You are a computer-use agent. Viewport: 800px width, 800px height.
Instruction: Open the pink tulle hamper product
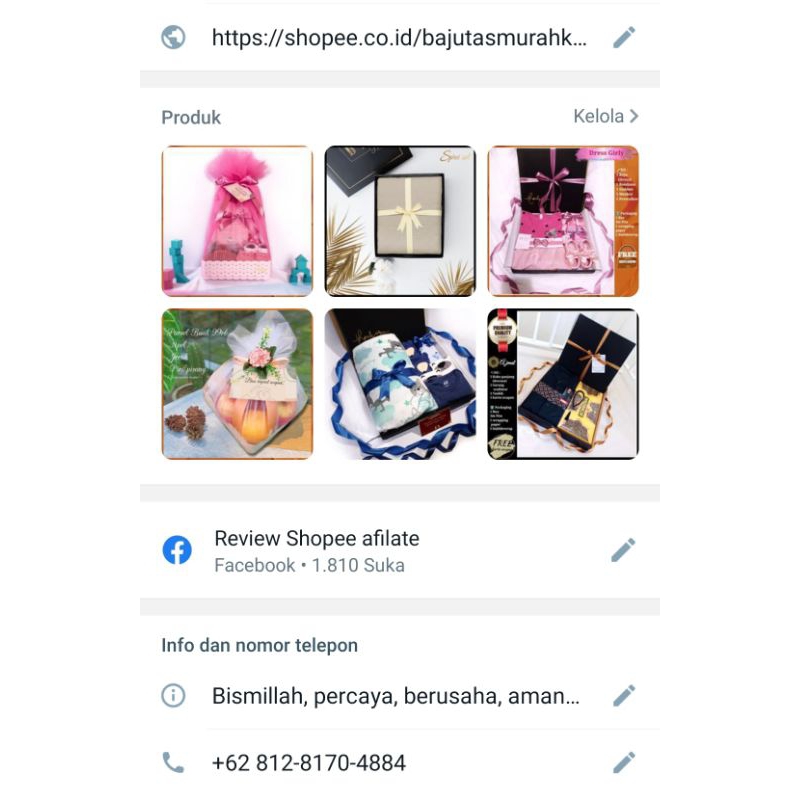[x=237, y=221]
